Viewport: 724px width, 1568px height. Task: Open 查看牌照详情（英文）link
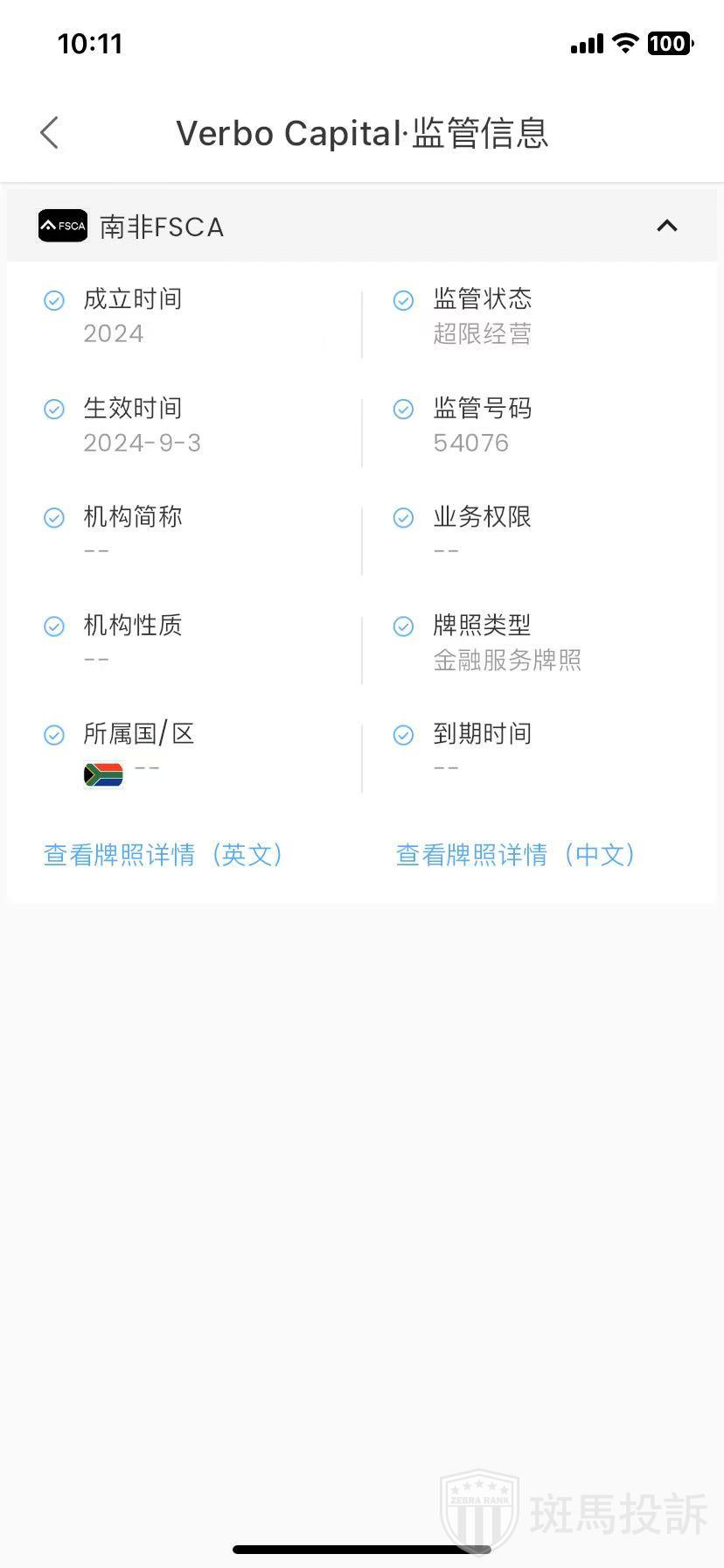(x=164, y=855)
